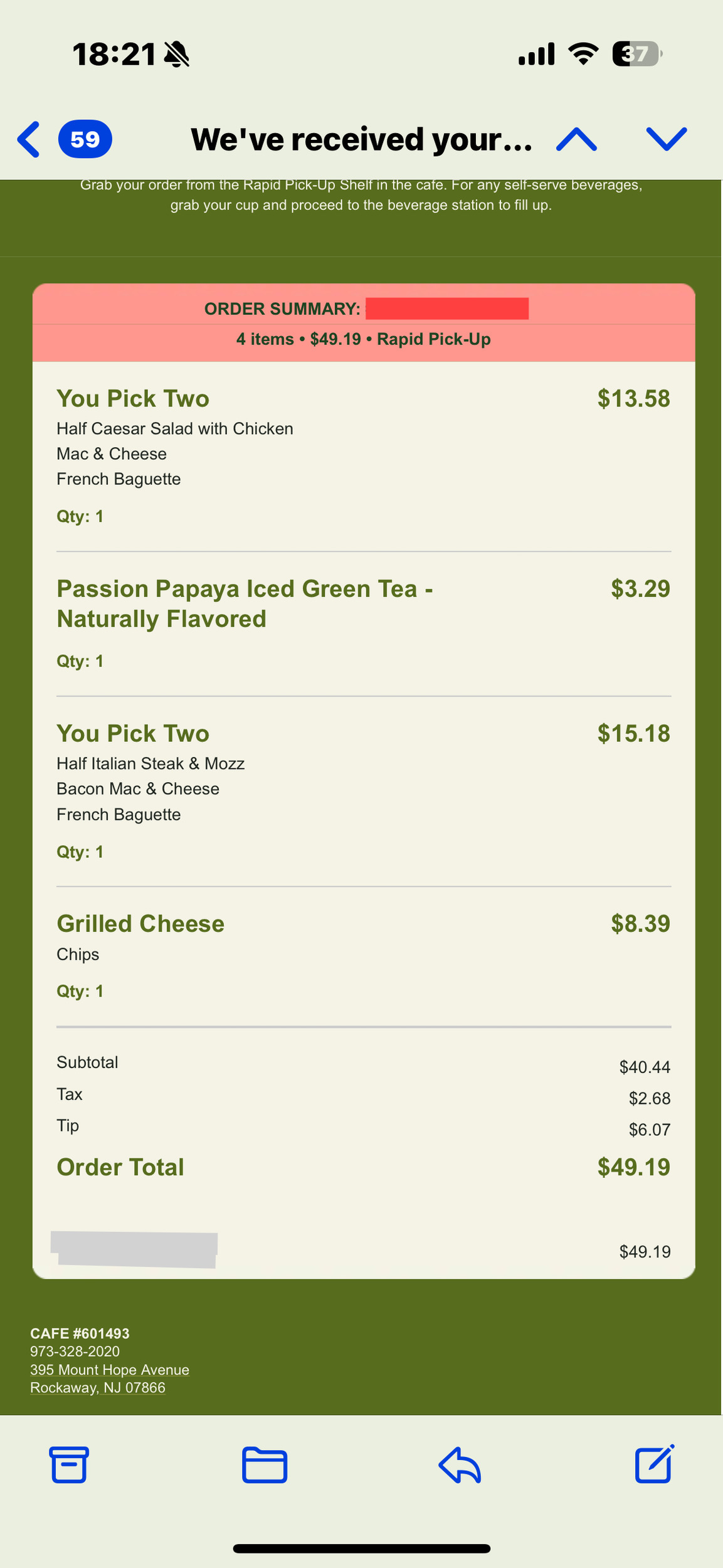Jump to the previous email with up arrow

[x=576, y=139]
